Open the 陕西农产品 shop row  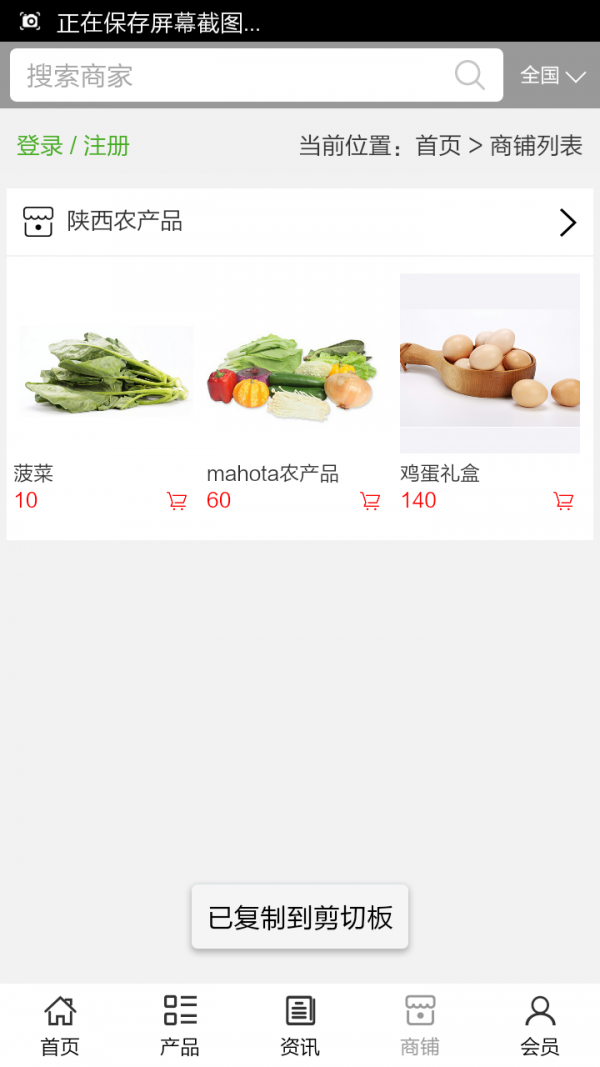(300, 222)
